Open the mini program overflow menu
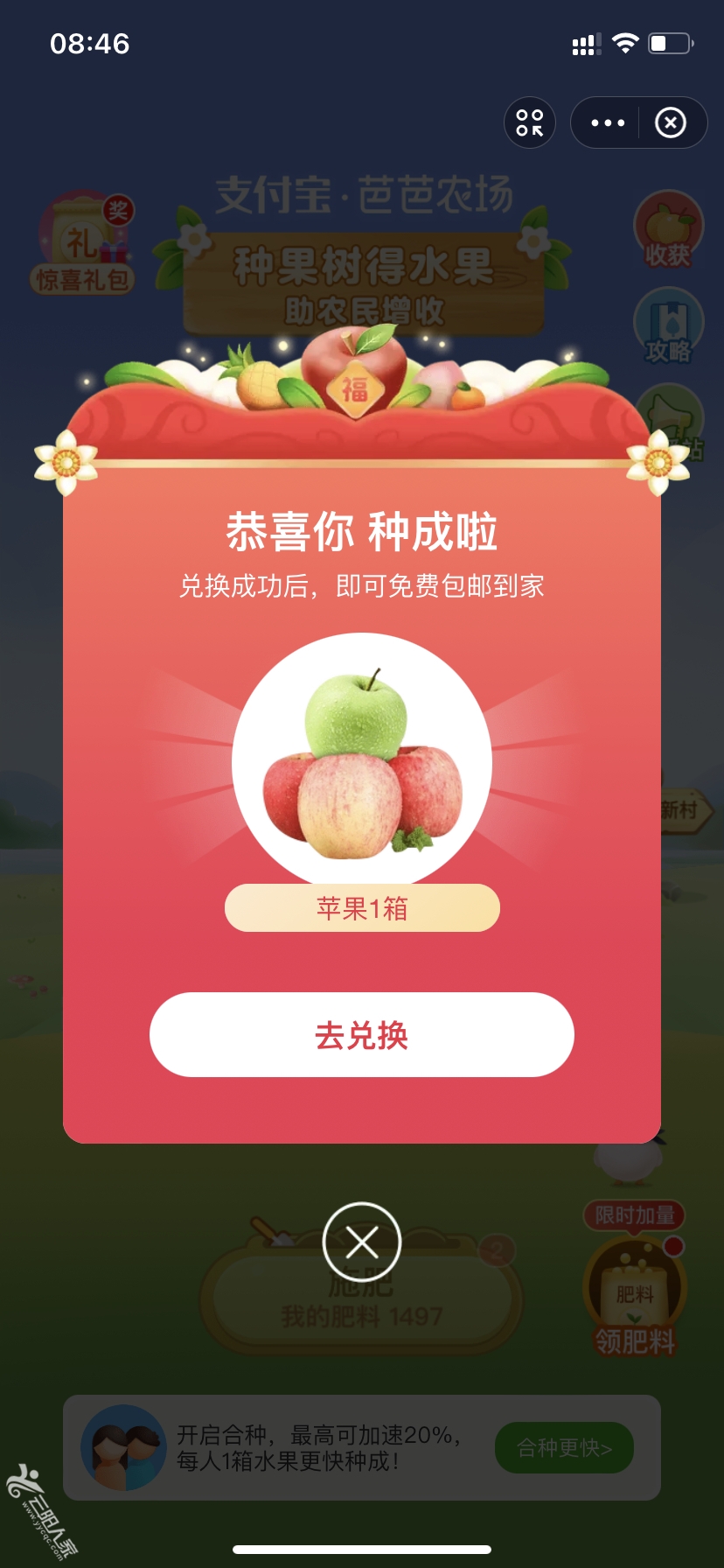 [608, 123]
